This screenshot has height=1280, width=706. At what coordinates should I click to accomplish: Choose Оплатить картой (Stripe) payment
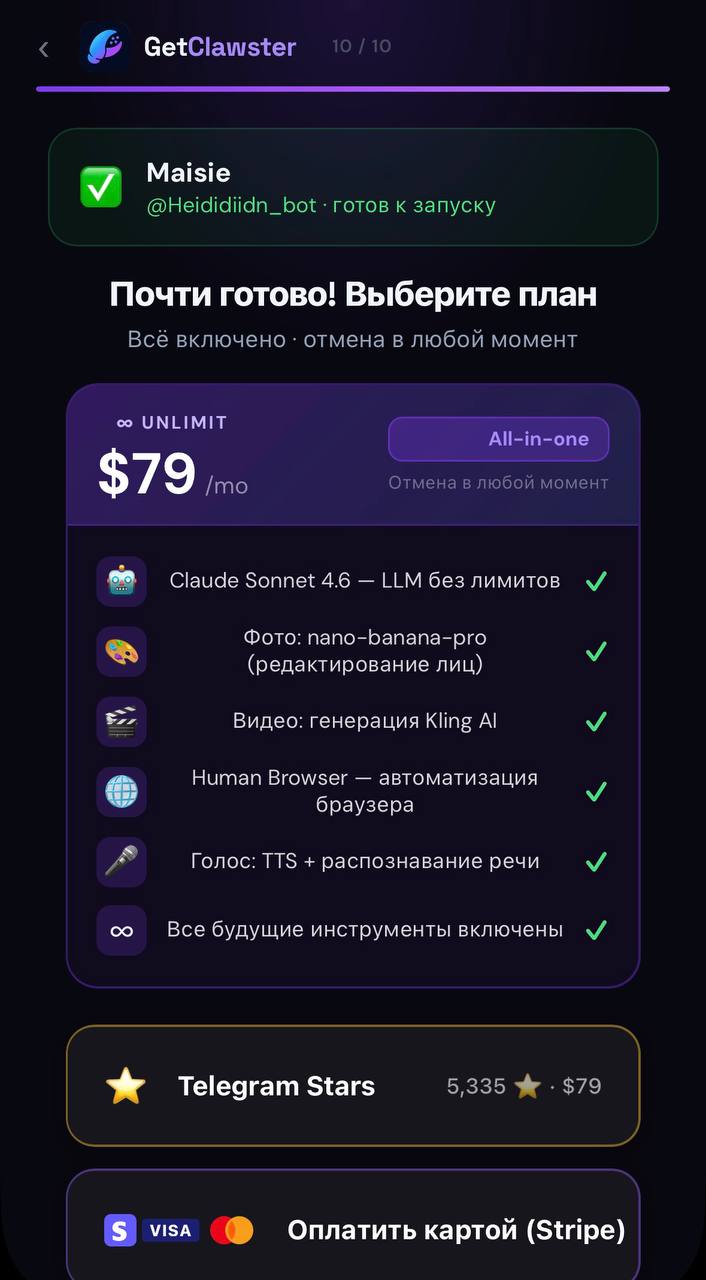353,1230
